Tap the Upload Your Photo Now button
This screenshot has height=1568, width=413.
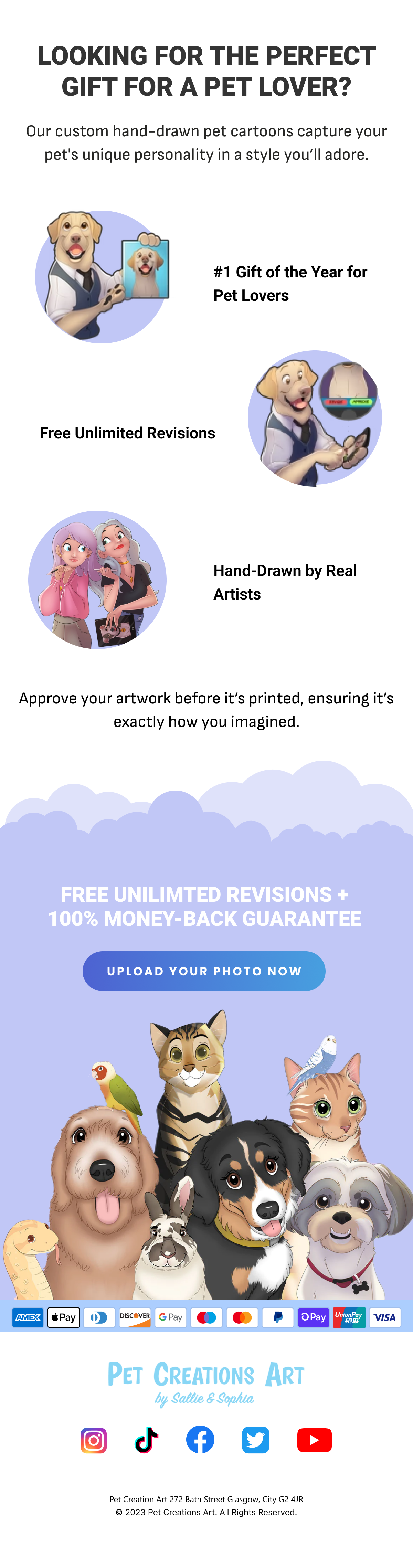[x=204, y=971]
